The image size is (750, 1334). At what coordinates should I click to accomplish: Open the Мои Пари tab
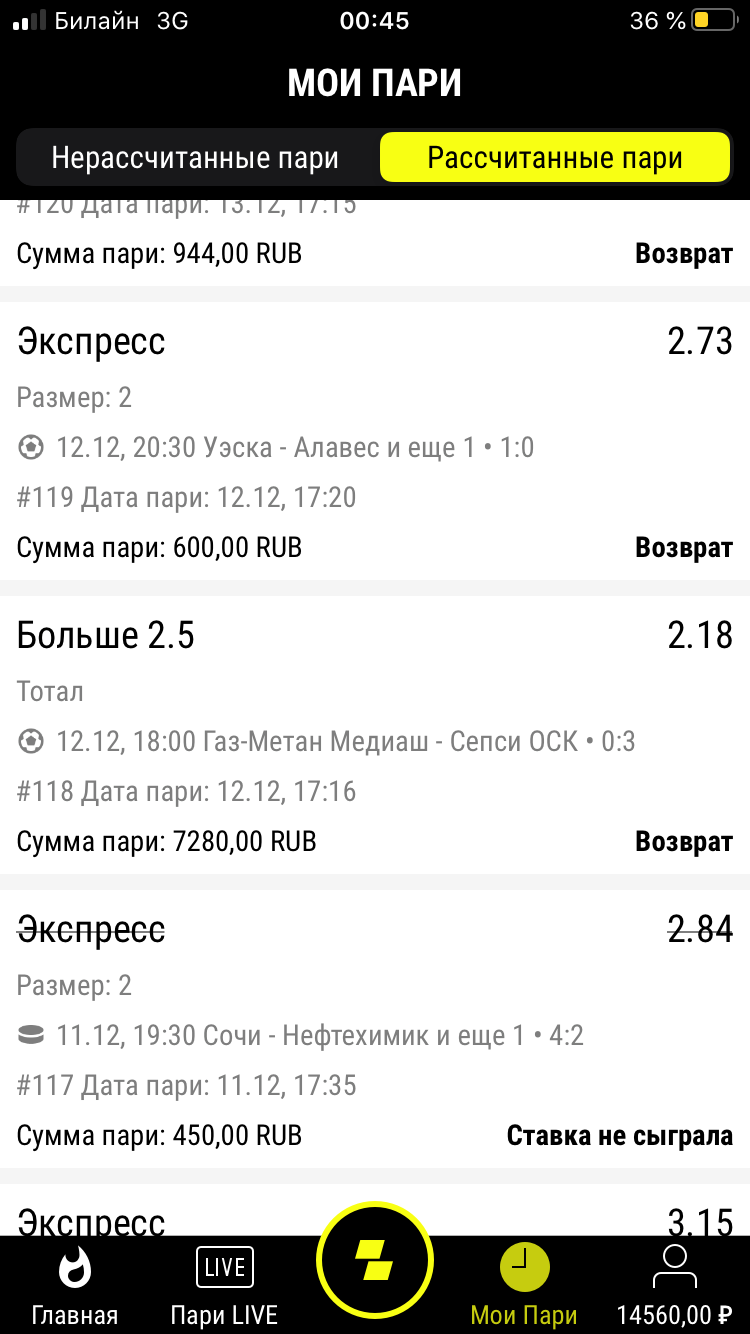524,1286
